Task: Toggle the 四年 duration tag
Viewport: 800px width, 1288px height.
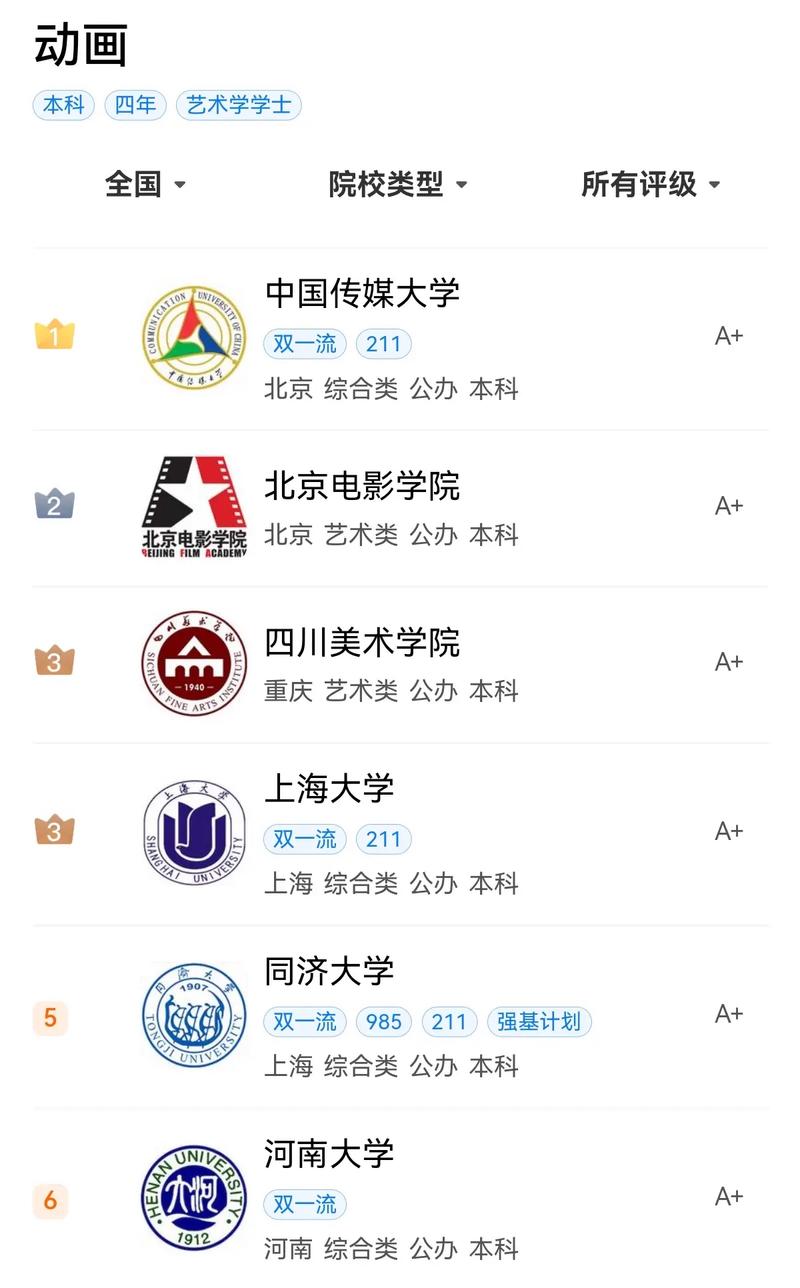Action: [135, 105]
